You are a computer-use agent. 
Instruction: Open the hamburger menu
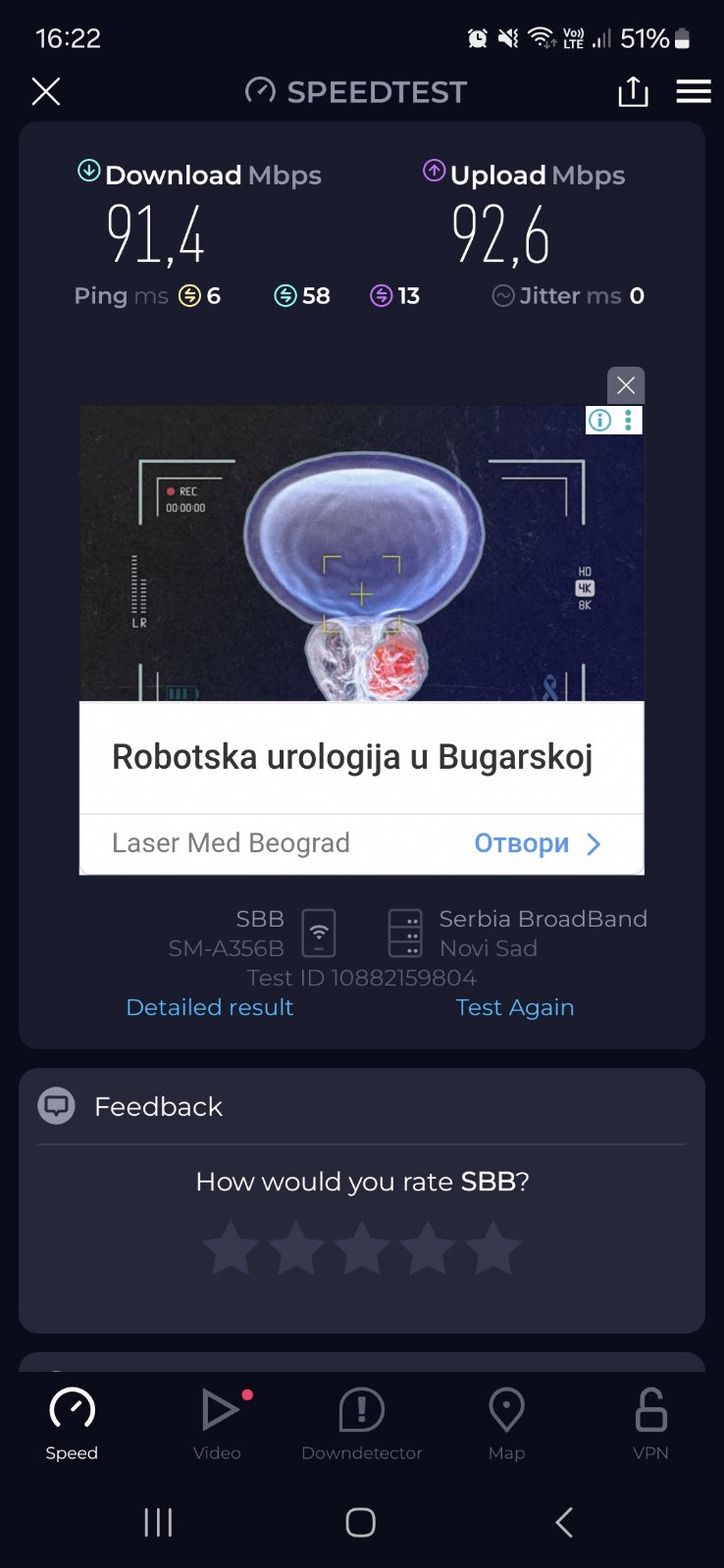(x=694, y=91)
